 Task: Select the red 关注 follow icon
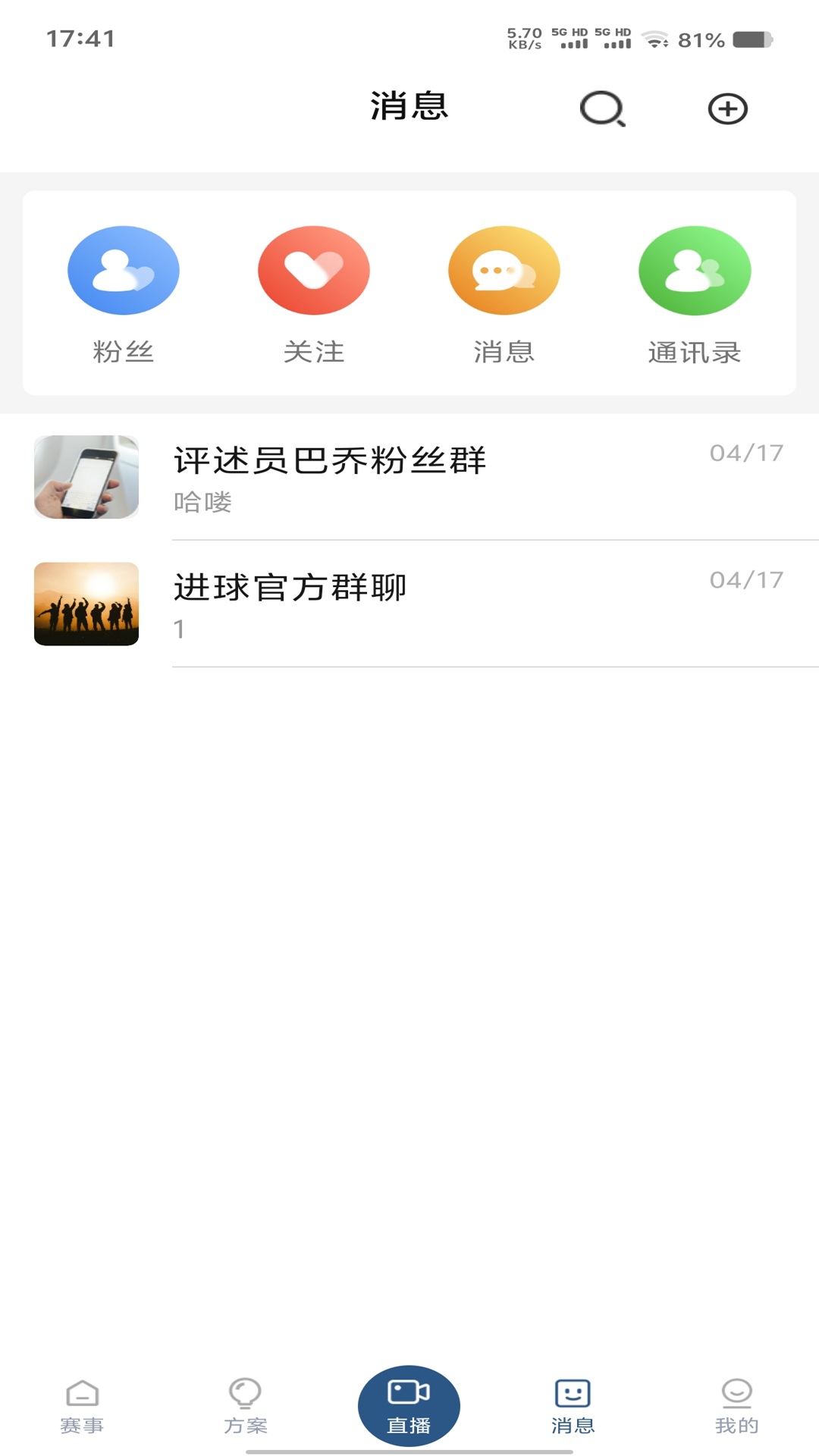(313, 270)
